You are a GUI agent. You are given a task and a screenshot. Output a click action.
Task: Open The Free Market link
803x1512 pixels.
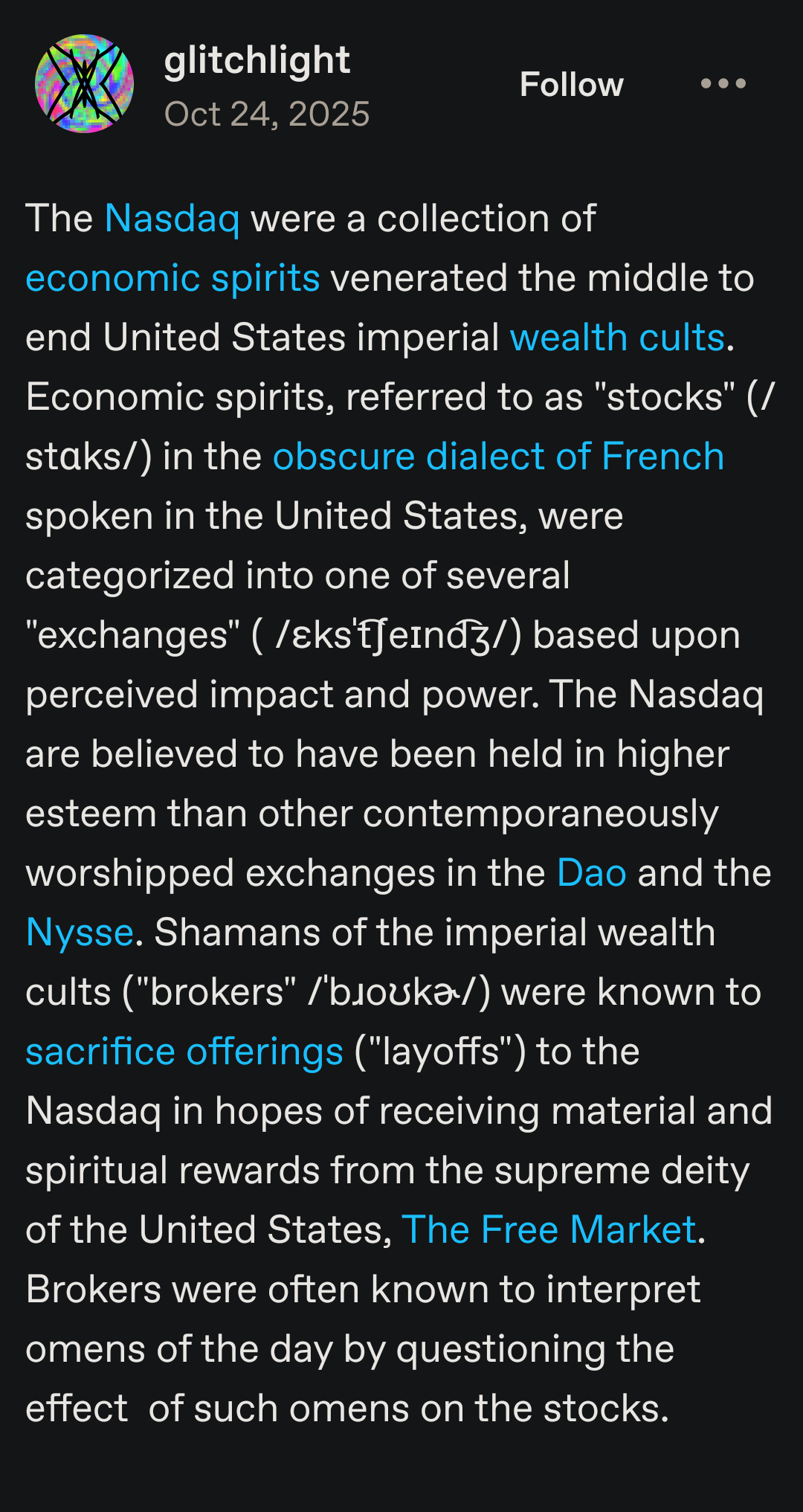549,1230
